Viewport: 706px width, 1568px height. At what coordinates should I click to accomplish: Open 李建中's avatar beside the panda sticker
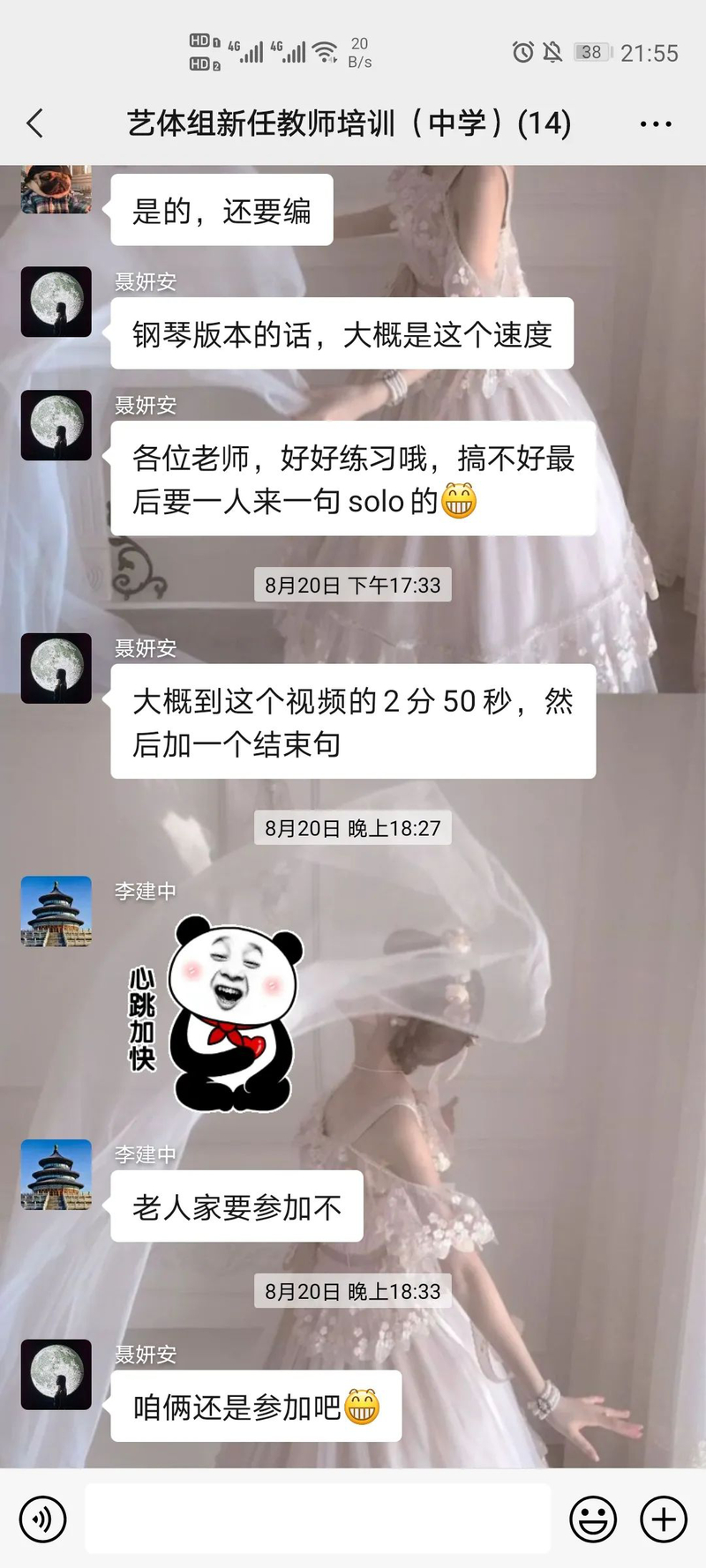56,911
